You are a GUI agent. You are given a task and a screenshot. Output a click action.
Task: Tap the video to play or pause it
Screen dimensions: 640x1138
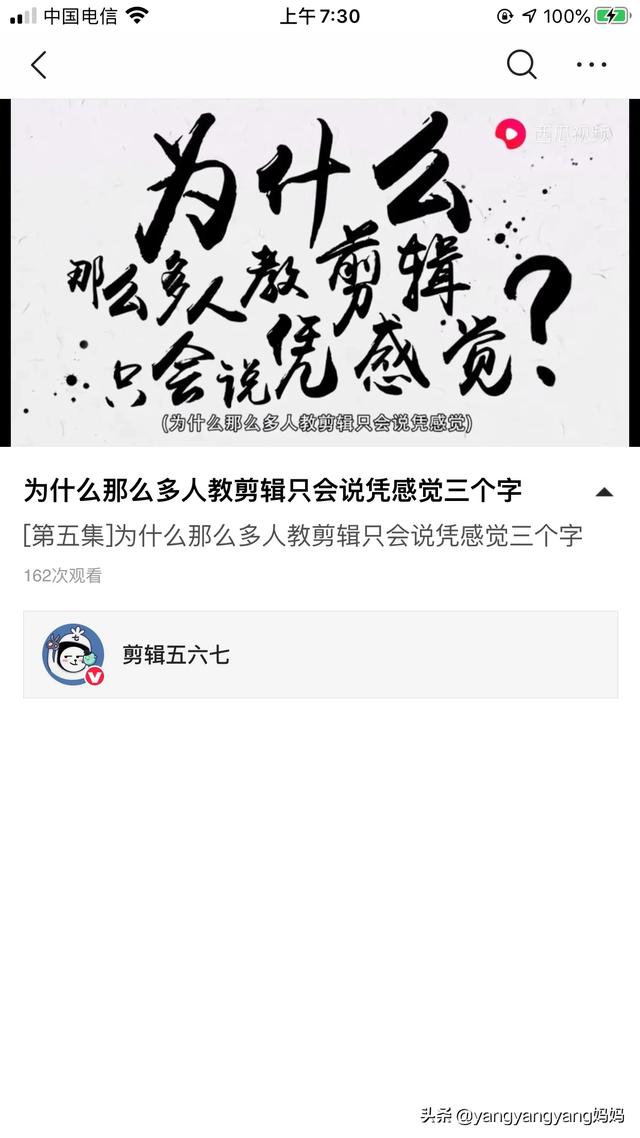(320, 272)
